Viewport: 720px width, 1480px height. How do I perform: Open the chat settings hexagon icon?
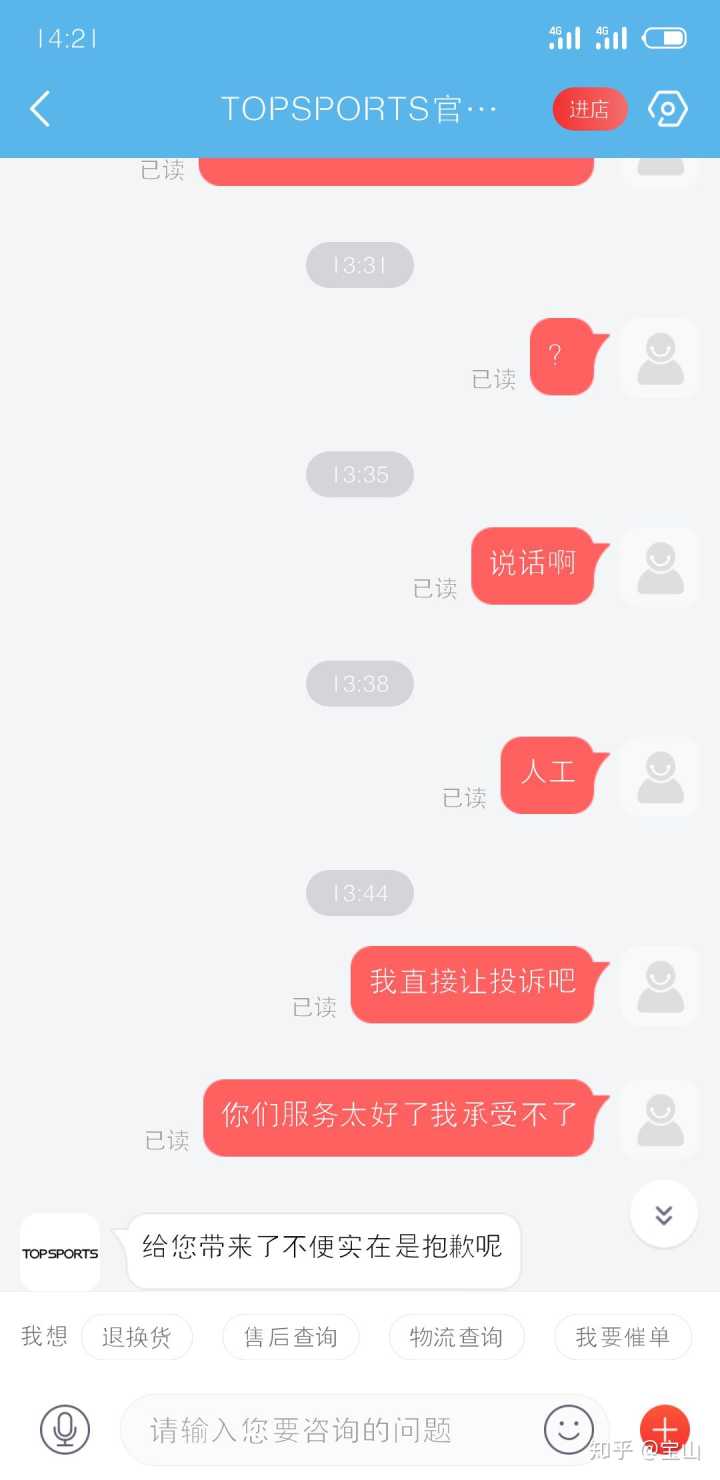[667, 109]
